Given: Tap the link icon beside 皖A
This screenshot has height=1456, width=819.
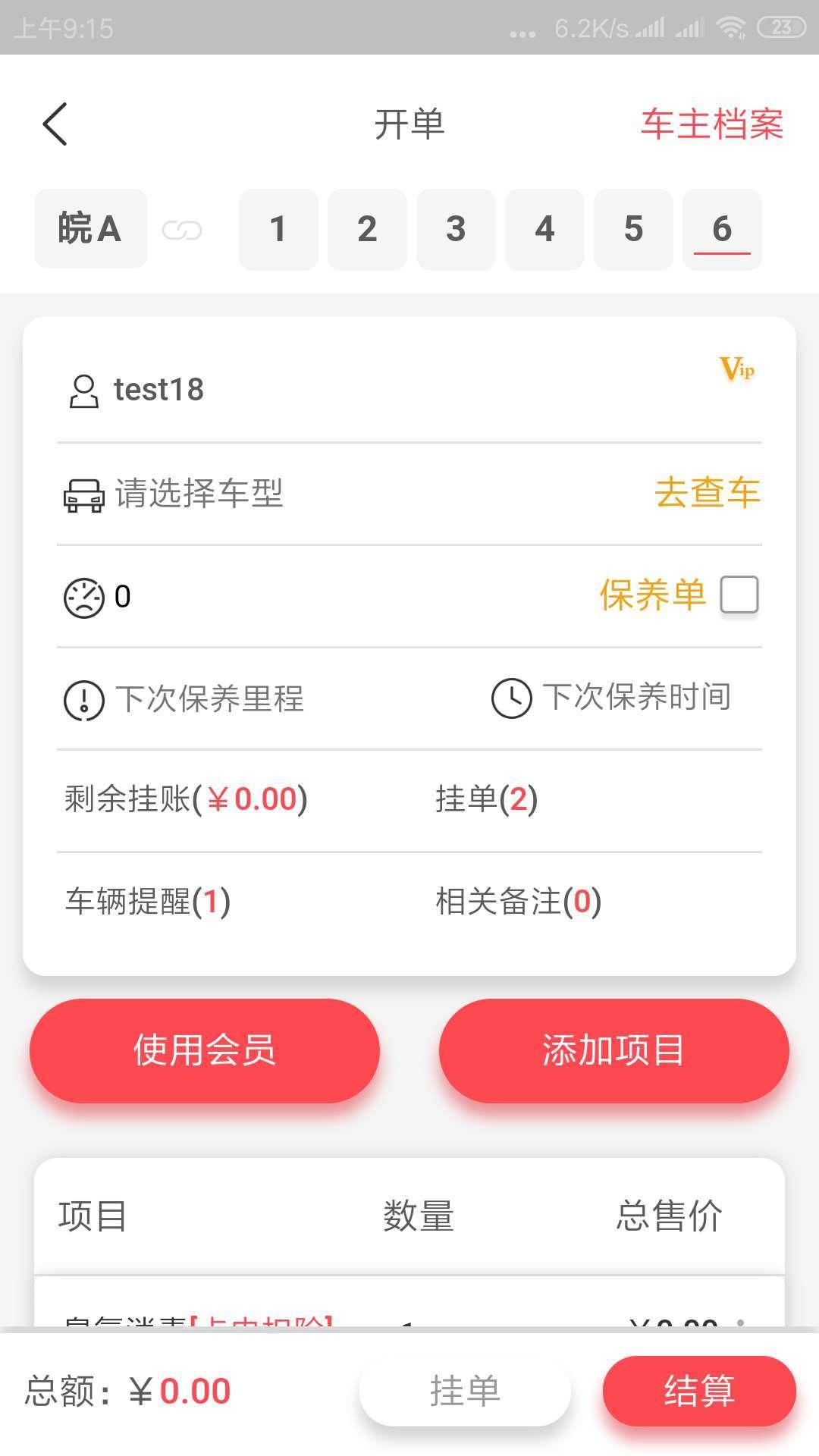Looking at the screenshot, I should click(182, 230).
